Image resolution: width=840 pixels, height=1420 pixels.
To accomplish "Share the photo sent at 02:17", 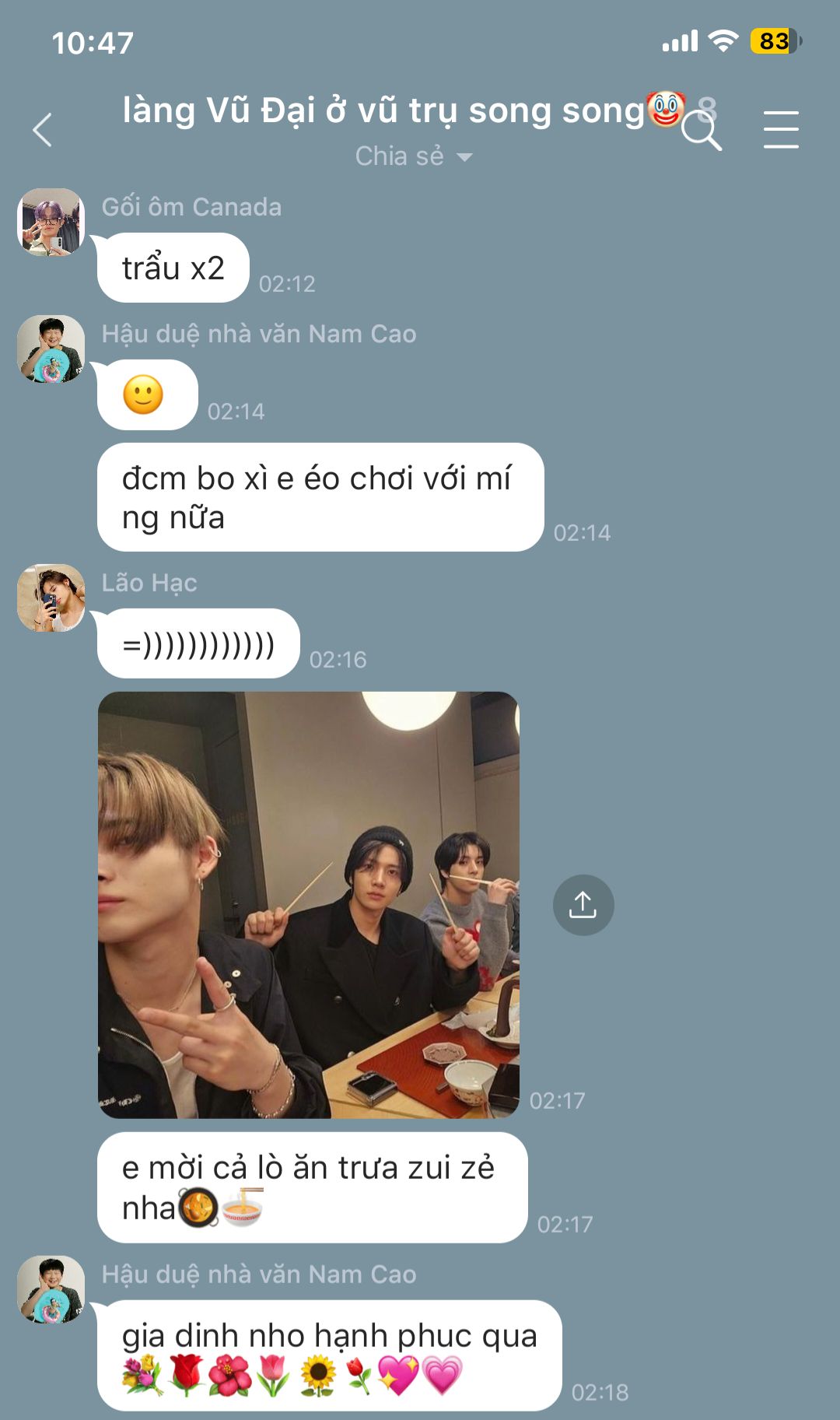I will [x=583, y=905].
